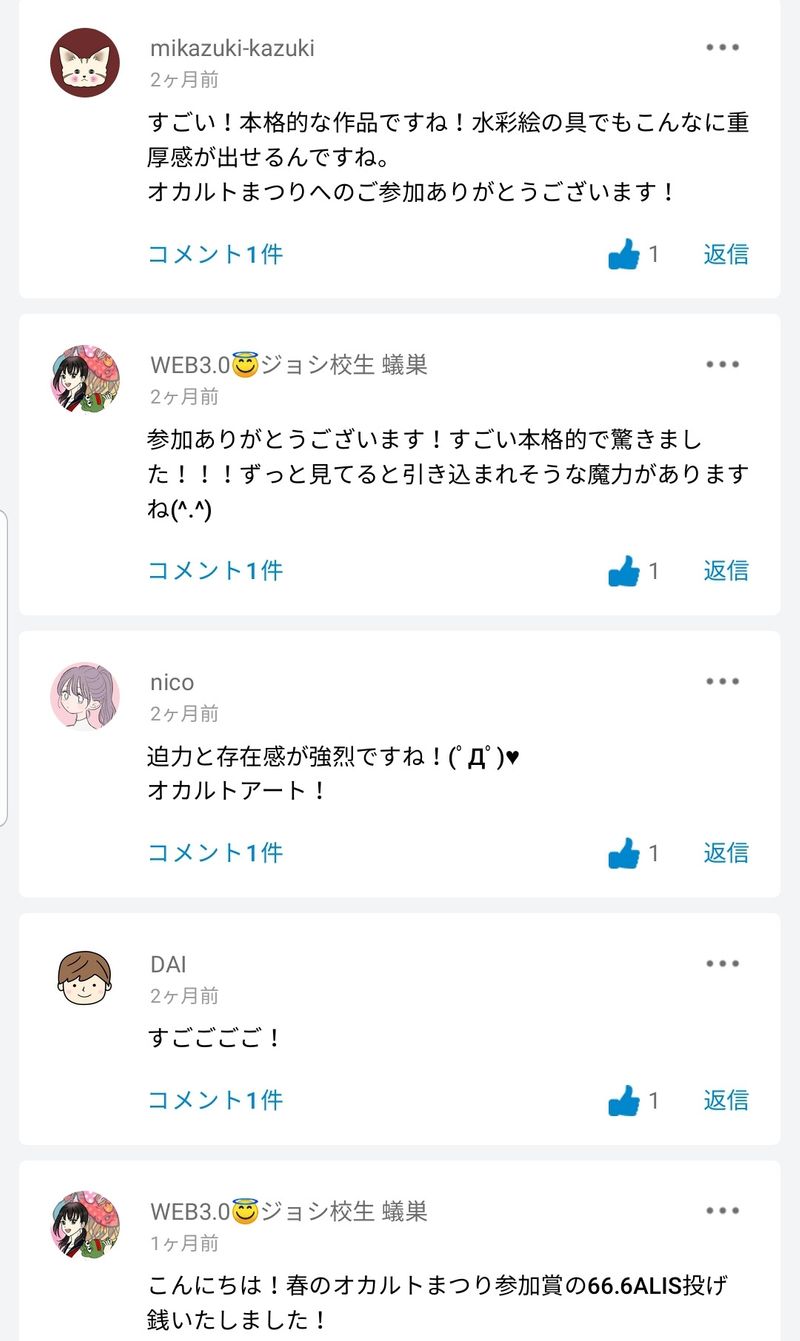Open overflow menu on DAI's comment

pos(722,964)
